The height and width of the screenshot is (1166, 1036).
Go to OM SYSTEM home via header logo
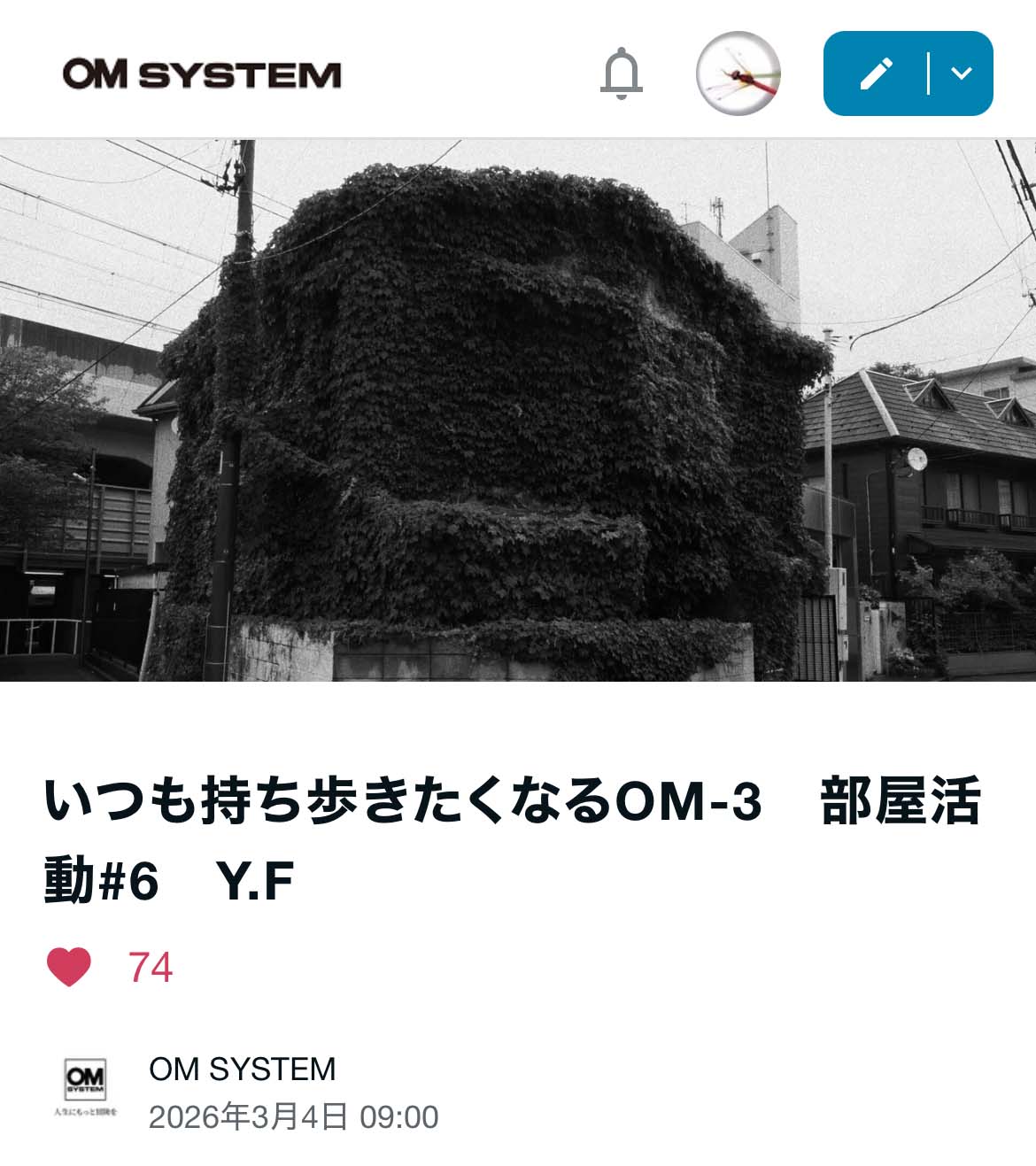[x=202, y=74]
